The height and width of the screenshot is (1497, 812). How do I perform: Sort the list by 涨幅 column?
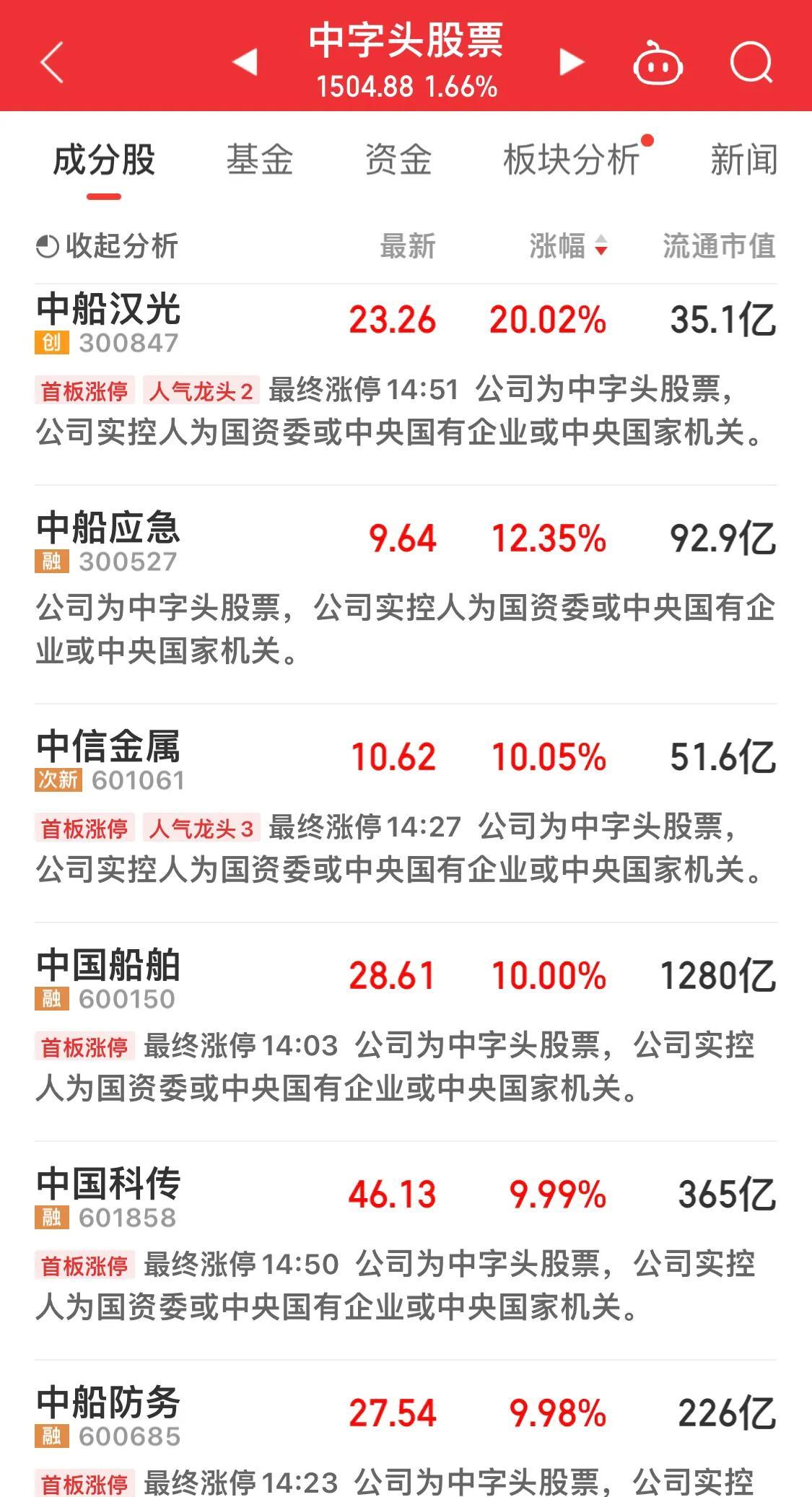point(569,246)
